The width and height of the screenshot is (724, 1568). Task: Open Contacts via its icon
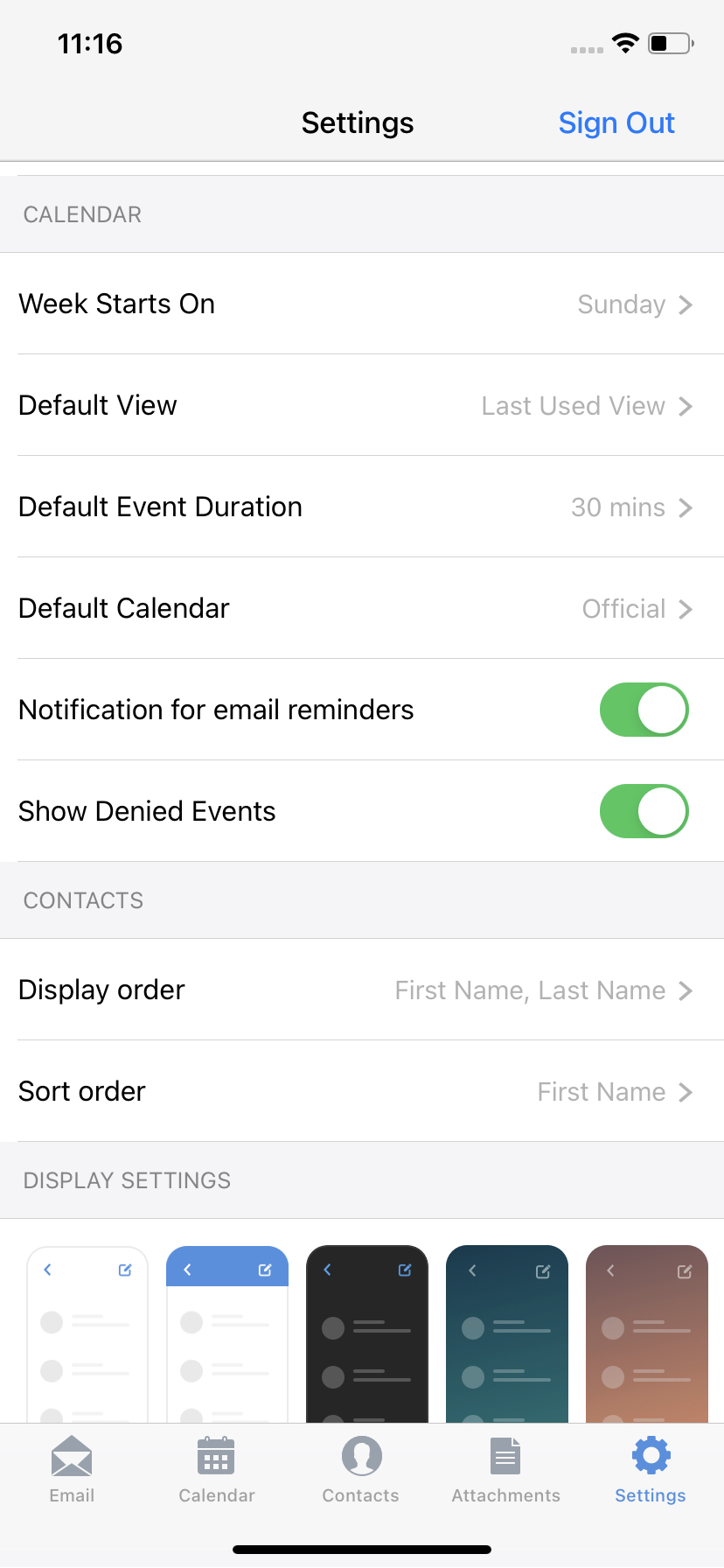pyautogui.click(x=361, y=1457)
